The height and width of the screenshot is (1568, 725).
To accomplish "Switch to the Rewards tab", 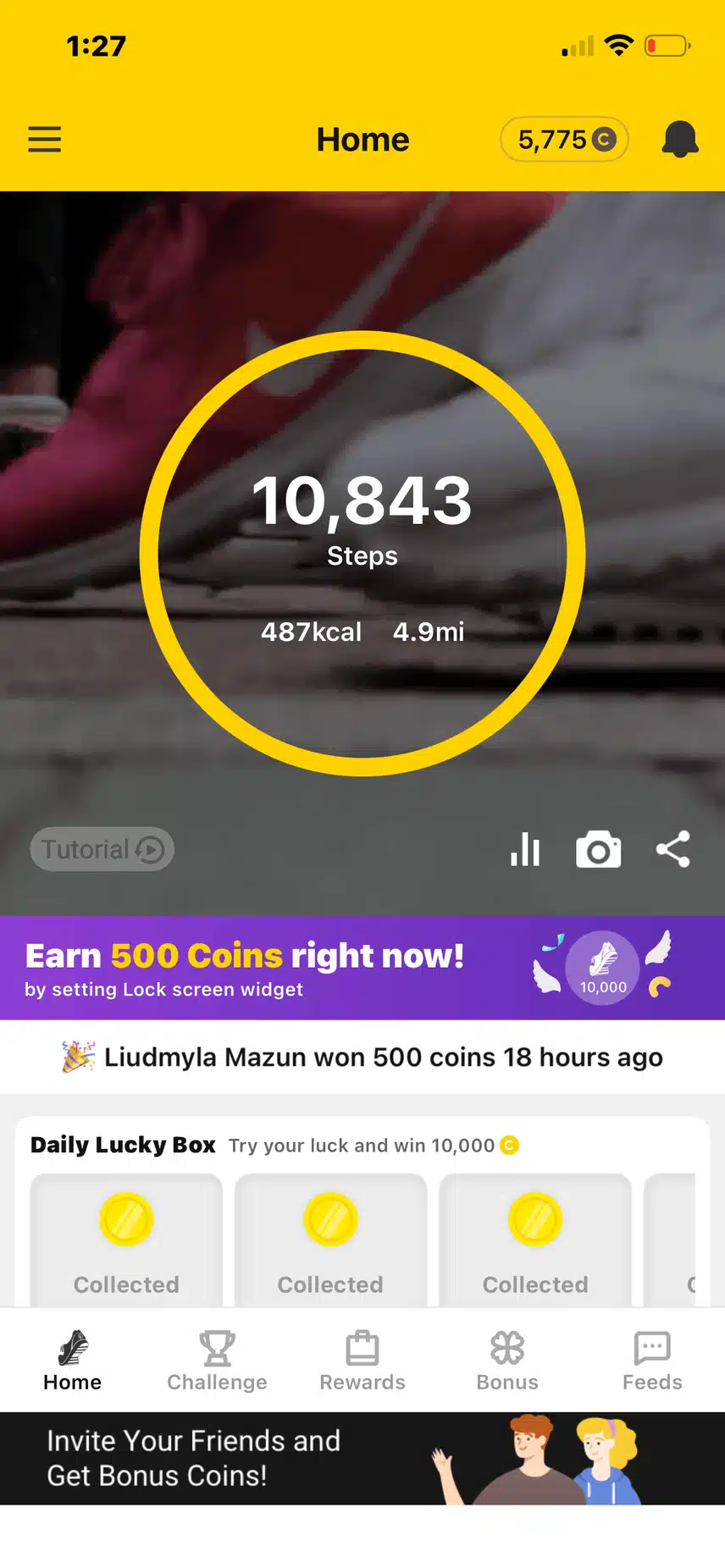I will [362, 1361].
